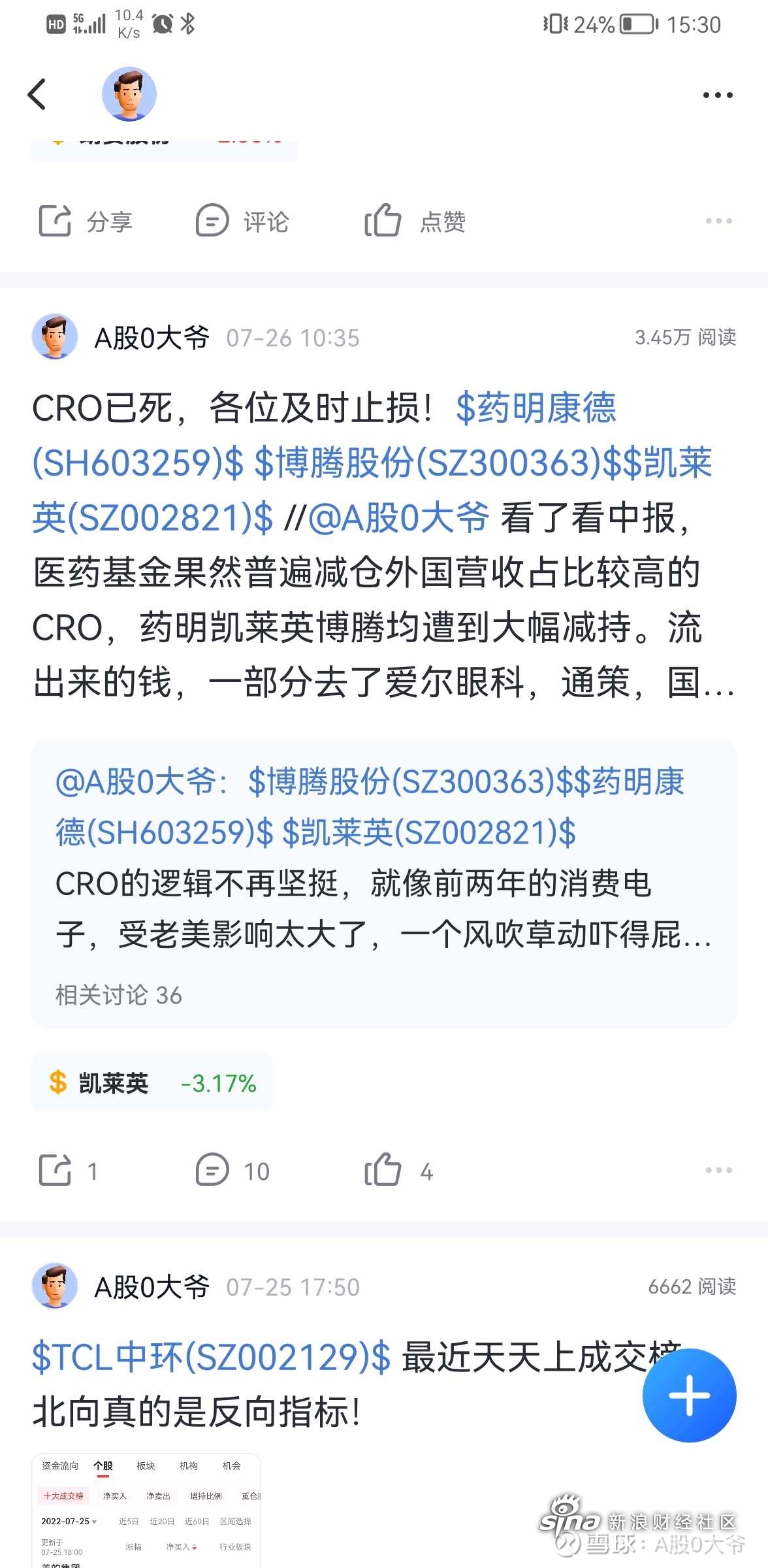Open the image attached to TCL中环 post
This screenshot has height=1568, width=768.
click(x=146, y=1511)
